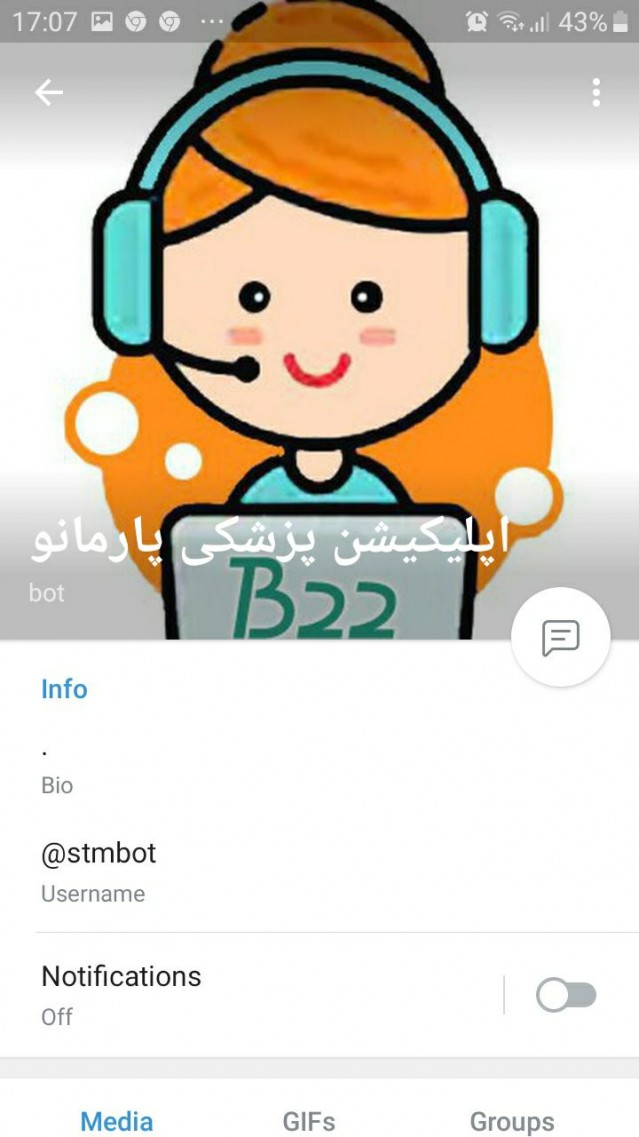639x1137 pixels.
Task: Open the three-dot overflow menu
Action: click(x=596, y=93)
